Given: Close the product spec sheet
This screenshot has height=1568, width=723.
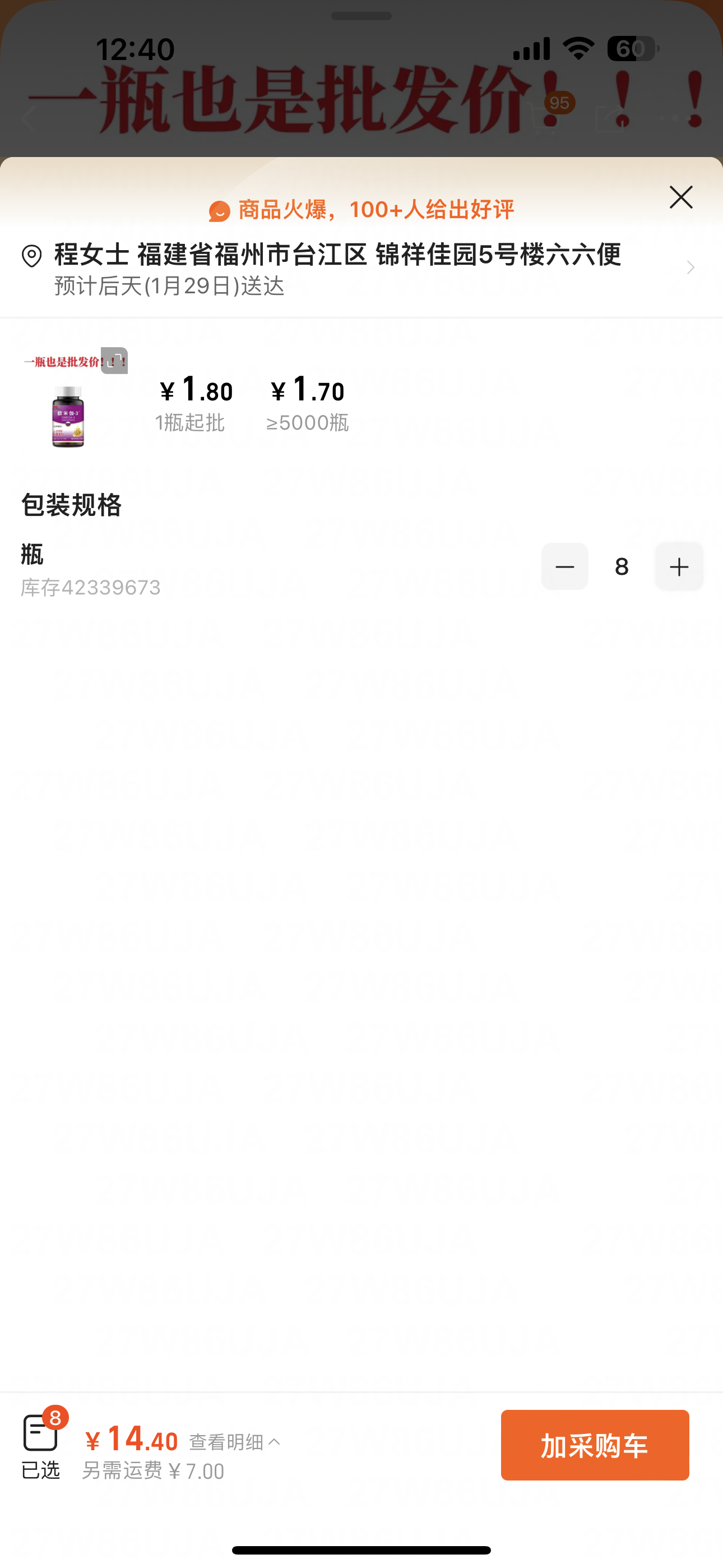Looking at the screenshot, I should coord(680,197).
